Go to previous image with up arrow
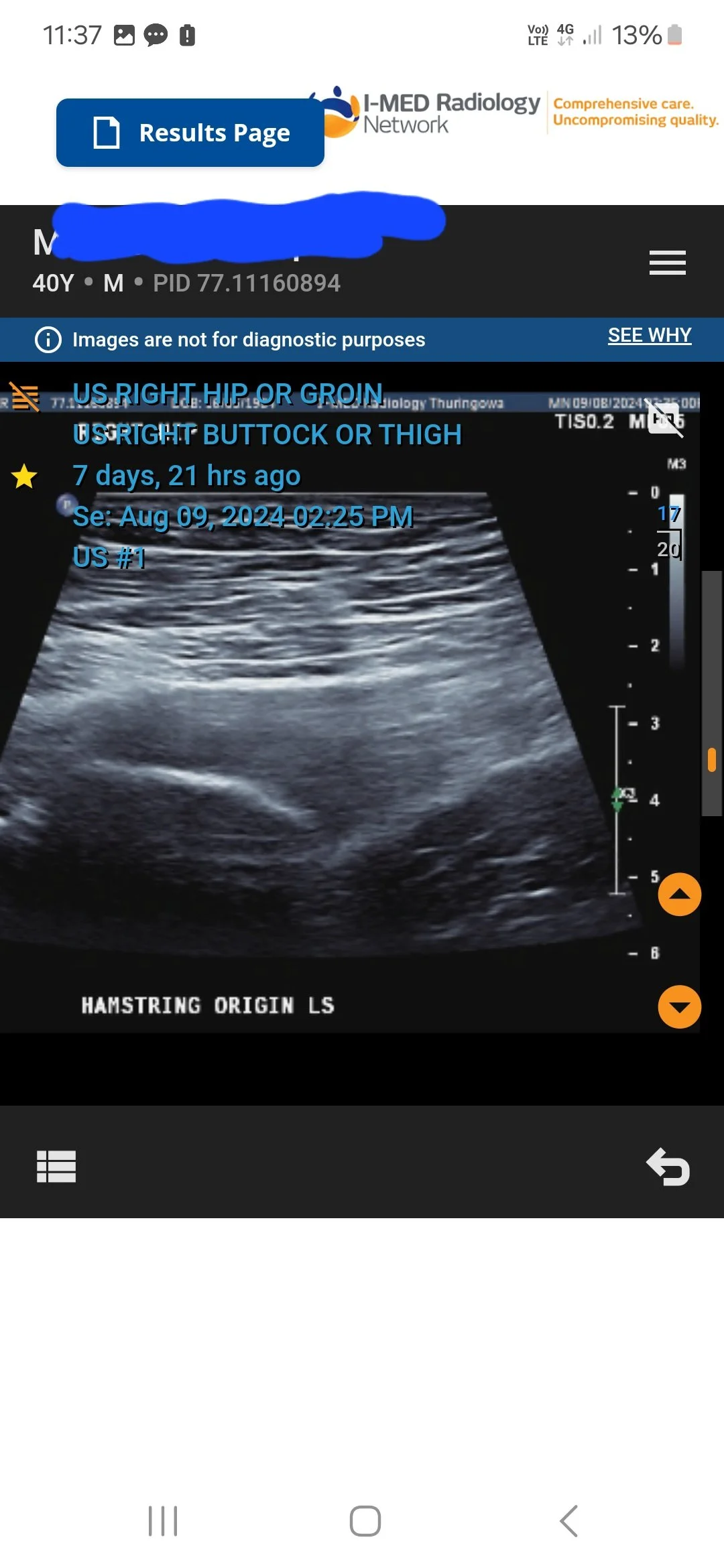This screenshot has width=724, height=1568. (x=680, y=894)
